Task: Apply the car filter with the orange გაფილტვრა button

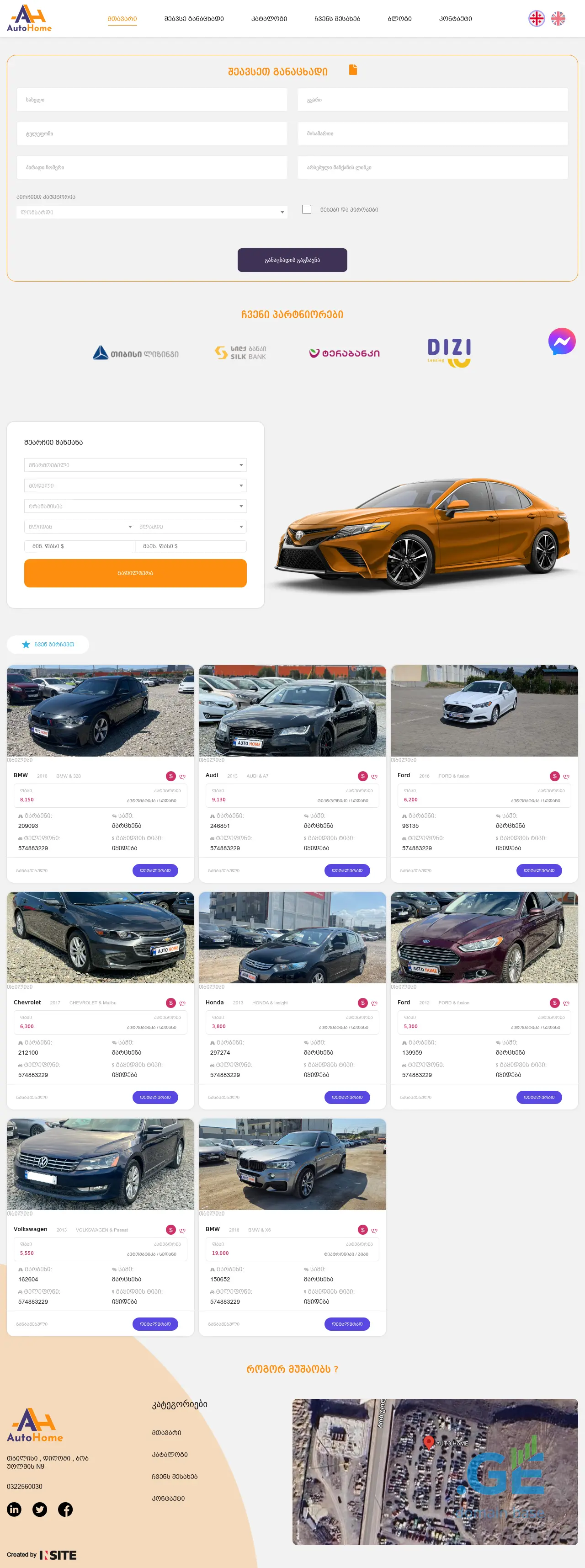Action: [135, 573]
